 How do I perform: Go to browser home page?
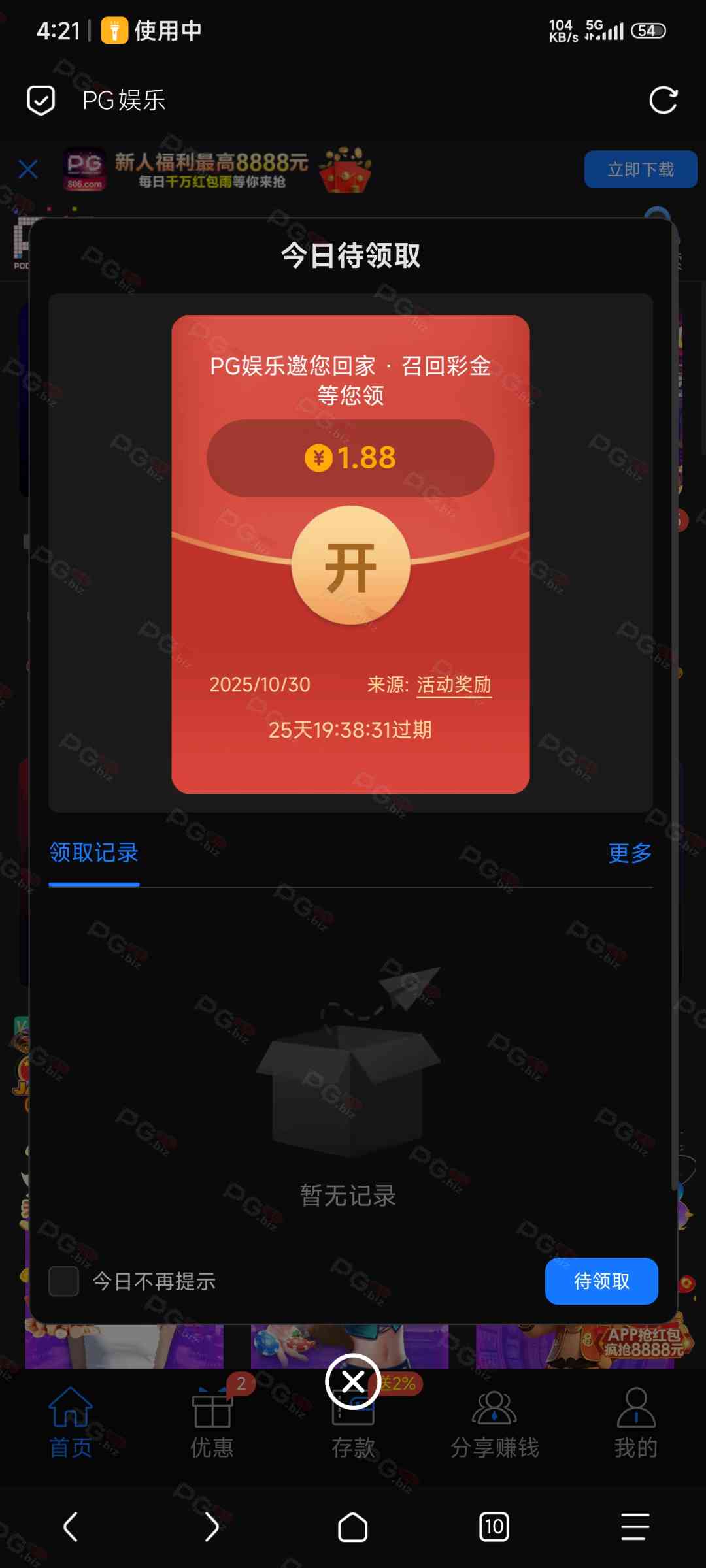point(352,1527)
